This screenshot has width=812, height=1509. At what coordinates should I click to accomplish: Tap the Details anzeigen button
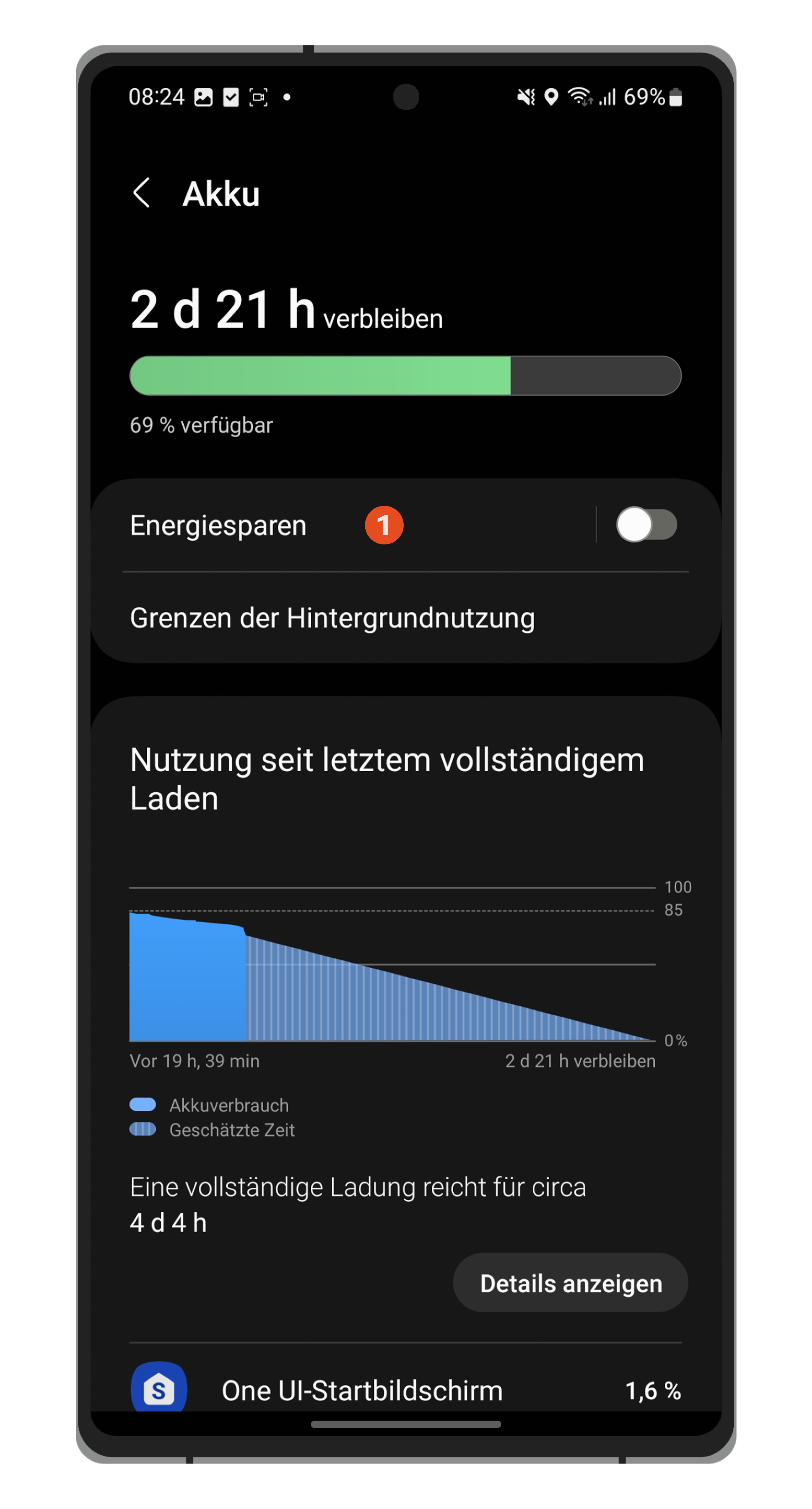570,1284
